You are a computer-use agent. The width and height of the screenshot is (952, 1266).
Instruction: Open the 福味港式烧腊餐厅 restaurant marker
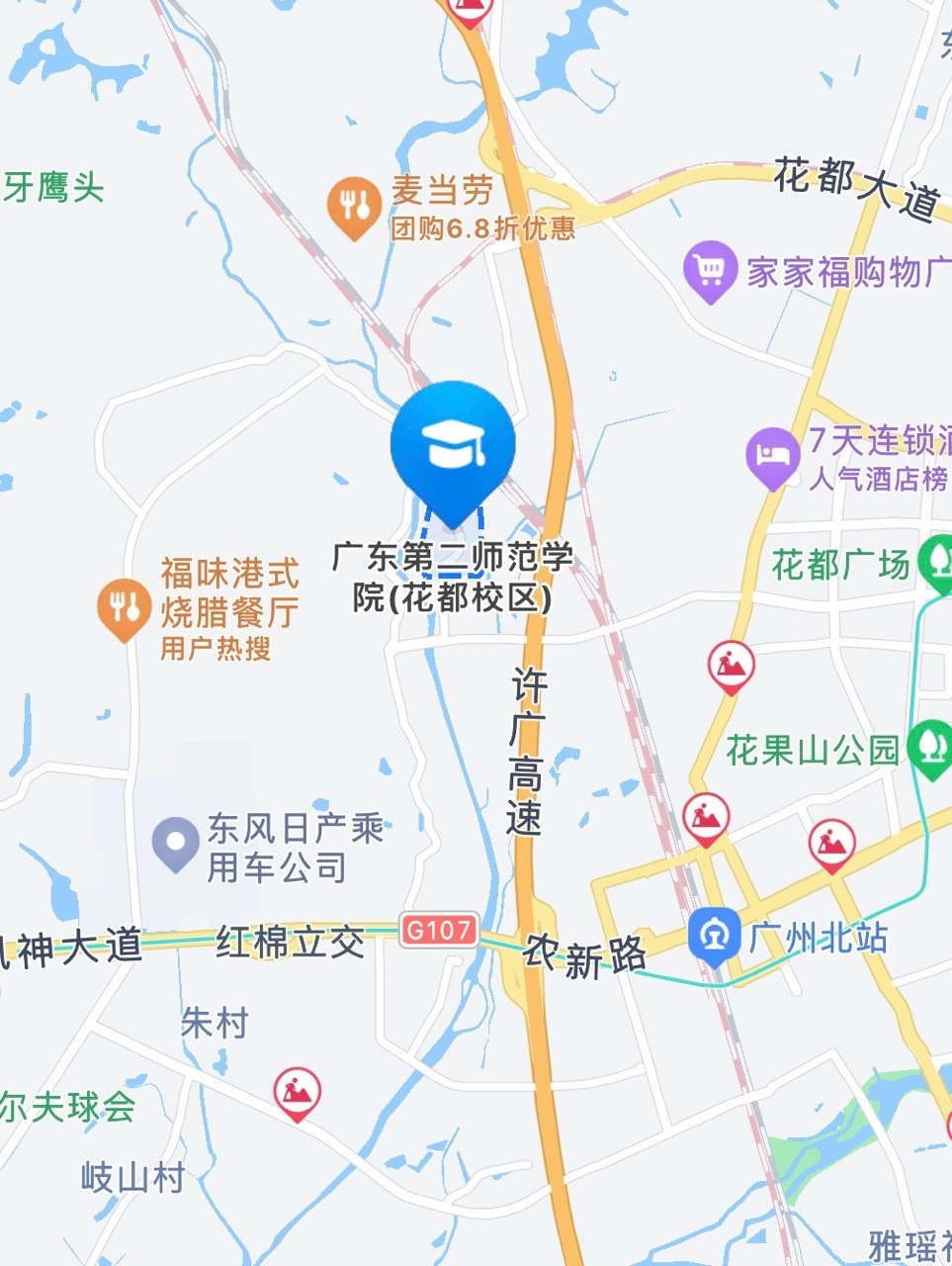coord(125,607)
